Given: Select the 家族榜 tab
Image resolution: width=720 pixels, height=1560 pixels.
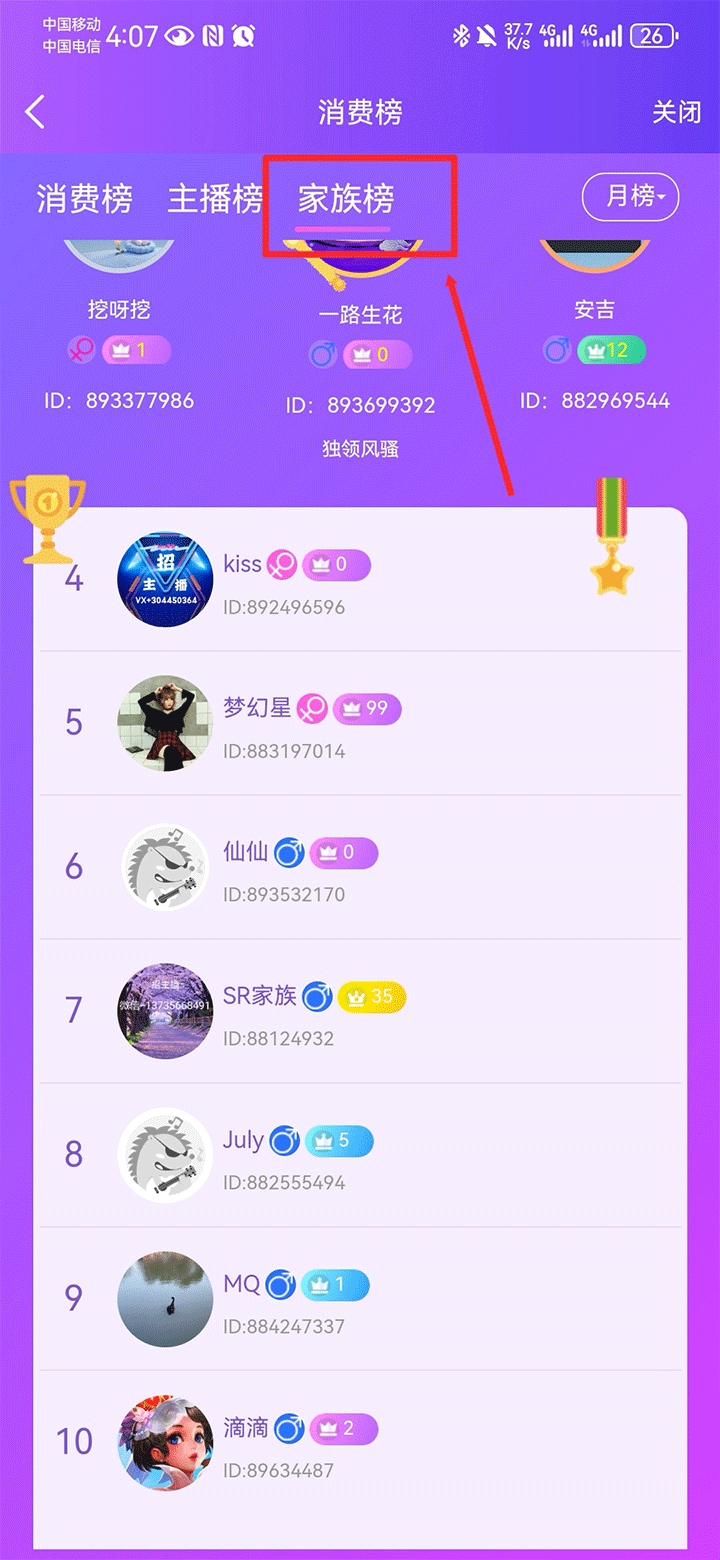Looking at the screenshot, I should point(346,199).
